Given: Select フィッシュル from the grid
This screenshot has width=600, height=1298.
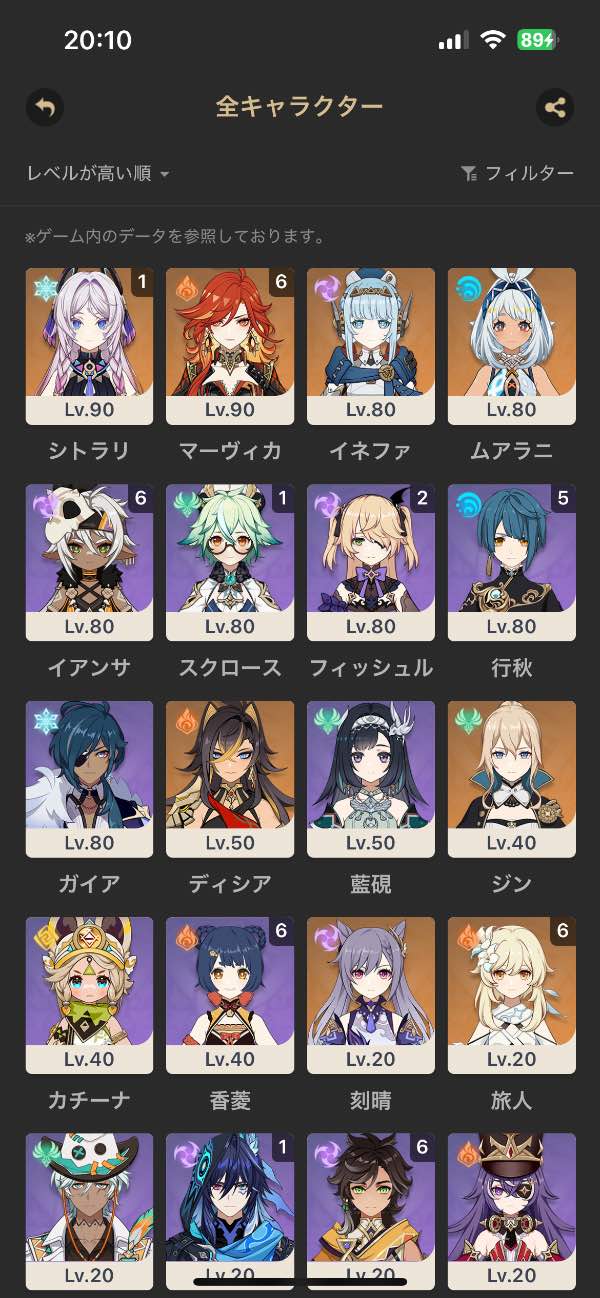Looking at the screenshot, I should click(x=371, y=562).
